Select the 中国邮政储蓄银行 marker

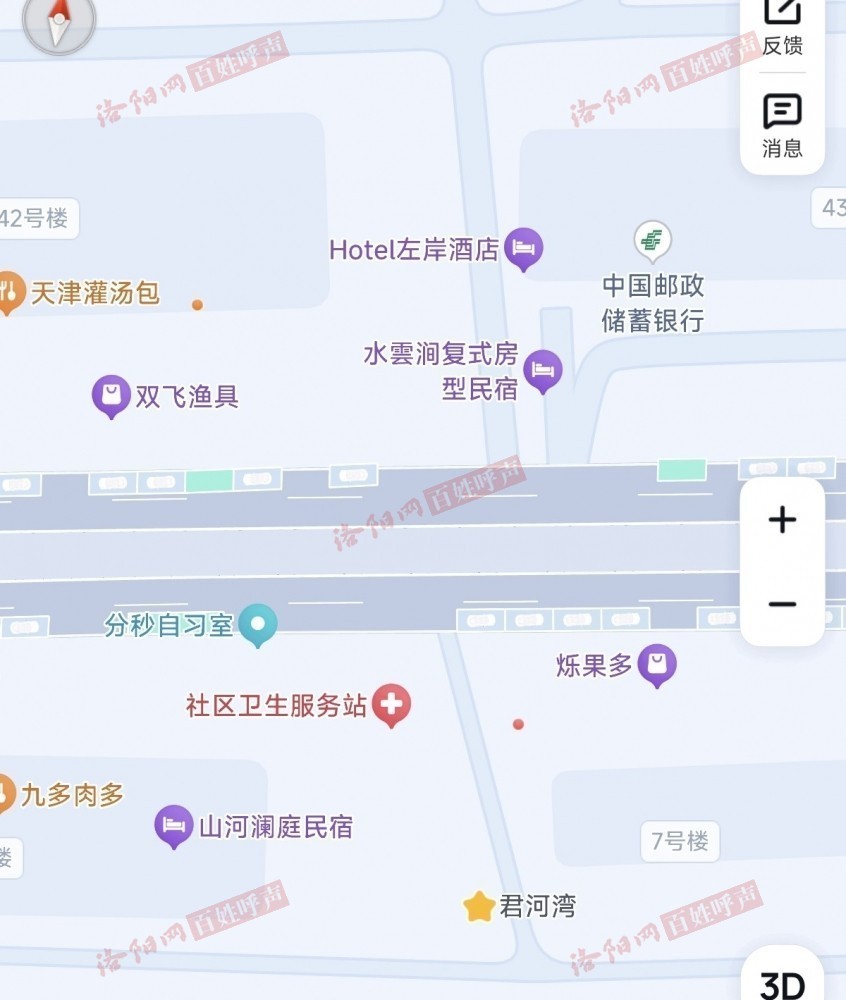653,240
